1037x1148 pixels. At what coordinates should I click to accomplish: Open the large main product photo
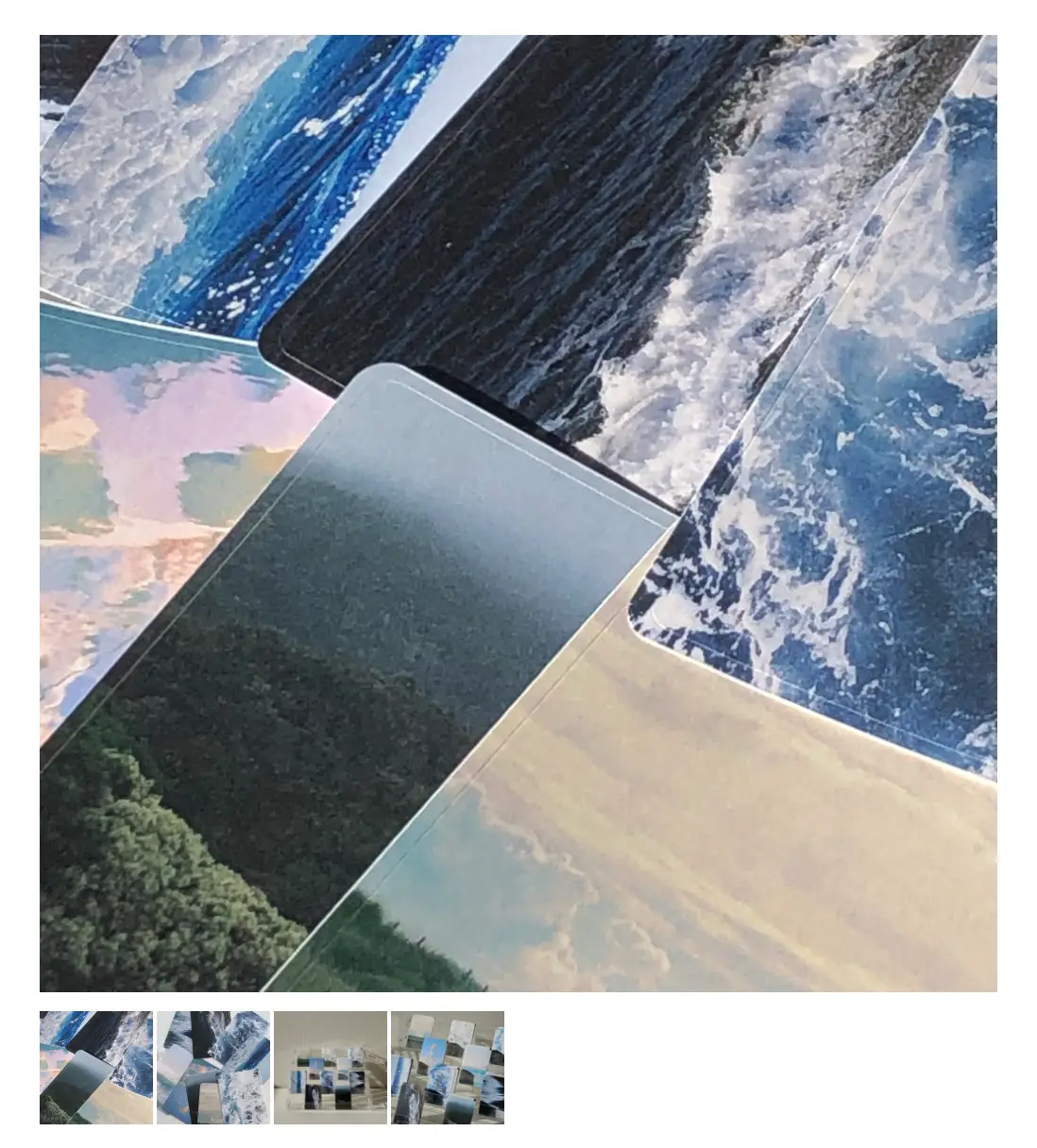click(x=518, y=513)
